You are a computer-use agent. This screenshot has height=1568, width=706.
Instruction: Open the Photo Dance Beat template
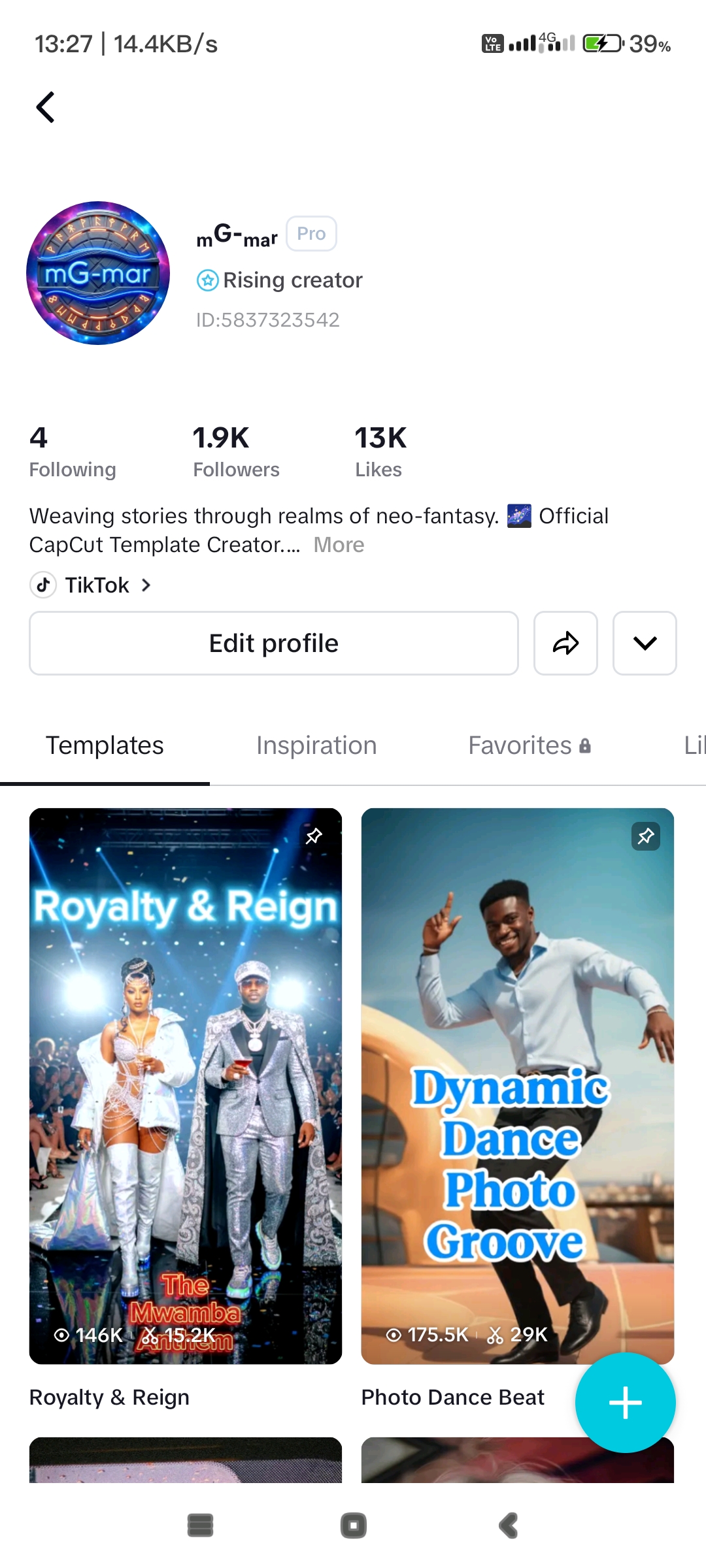(x=517, y=1085)
